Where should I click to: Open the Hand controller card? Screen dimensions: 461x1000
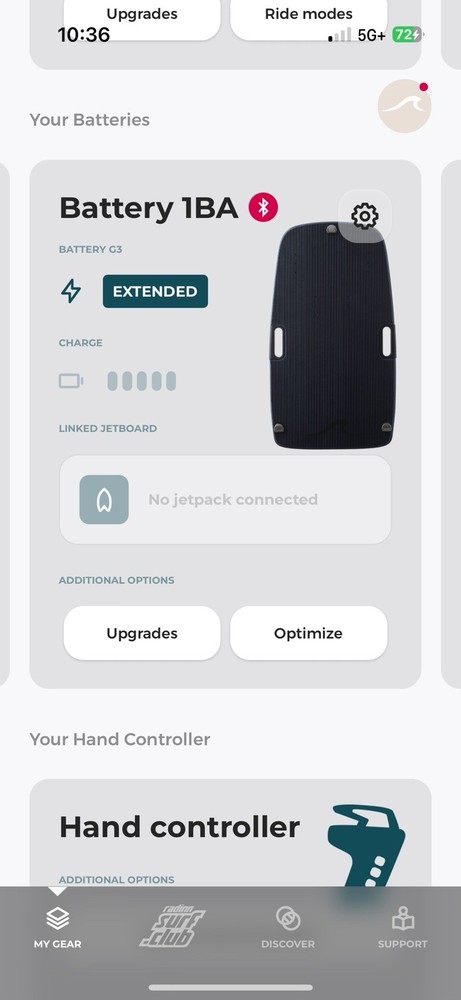230,832
